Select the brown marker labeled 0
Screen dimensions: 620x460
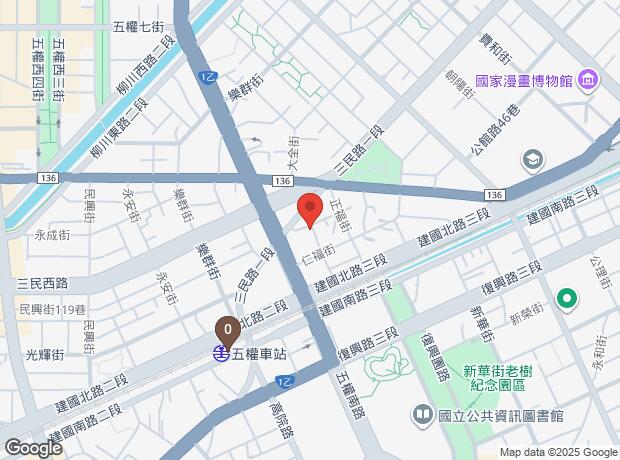[x=228, y=327]
